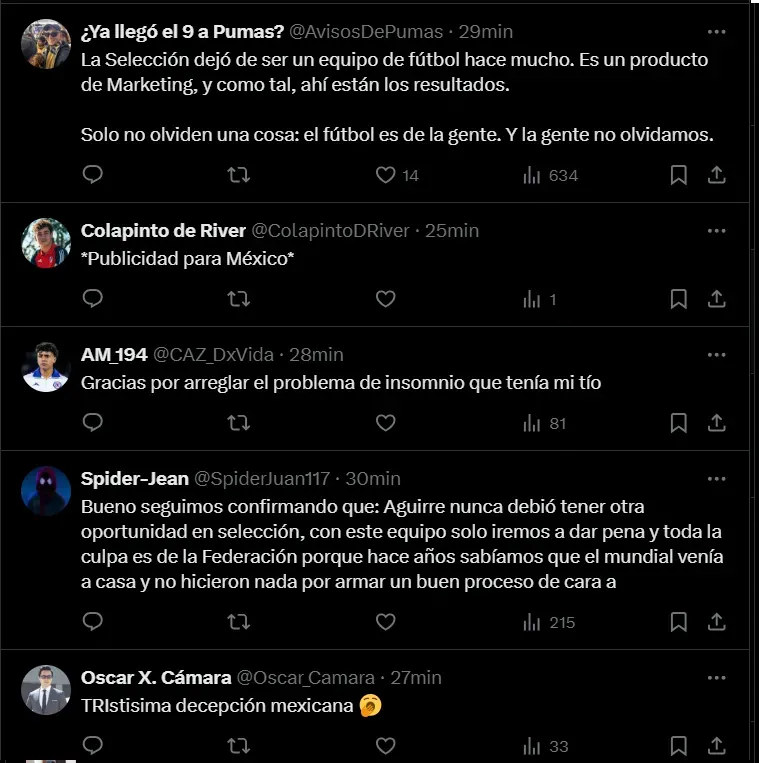
Task: Like Oscar X. Cámara's tweet
Action: click(x=385, y=746)
